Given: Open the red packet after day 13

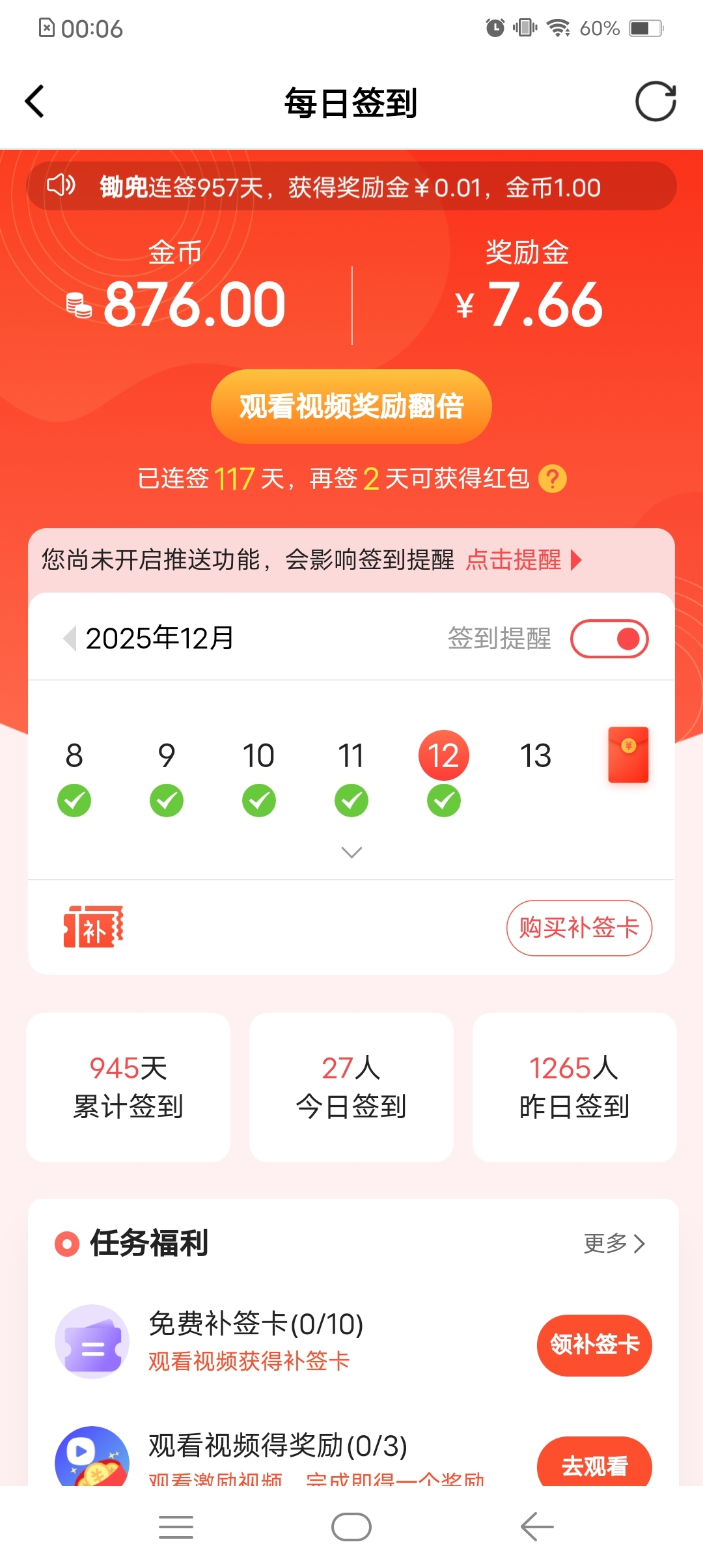Looking at the screenshot, I should click(628, 755).
